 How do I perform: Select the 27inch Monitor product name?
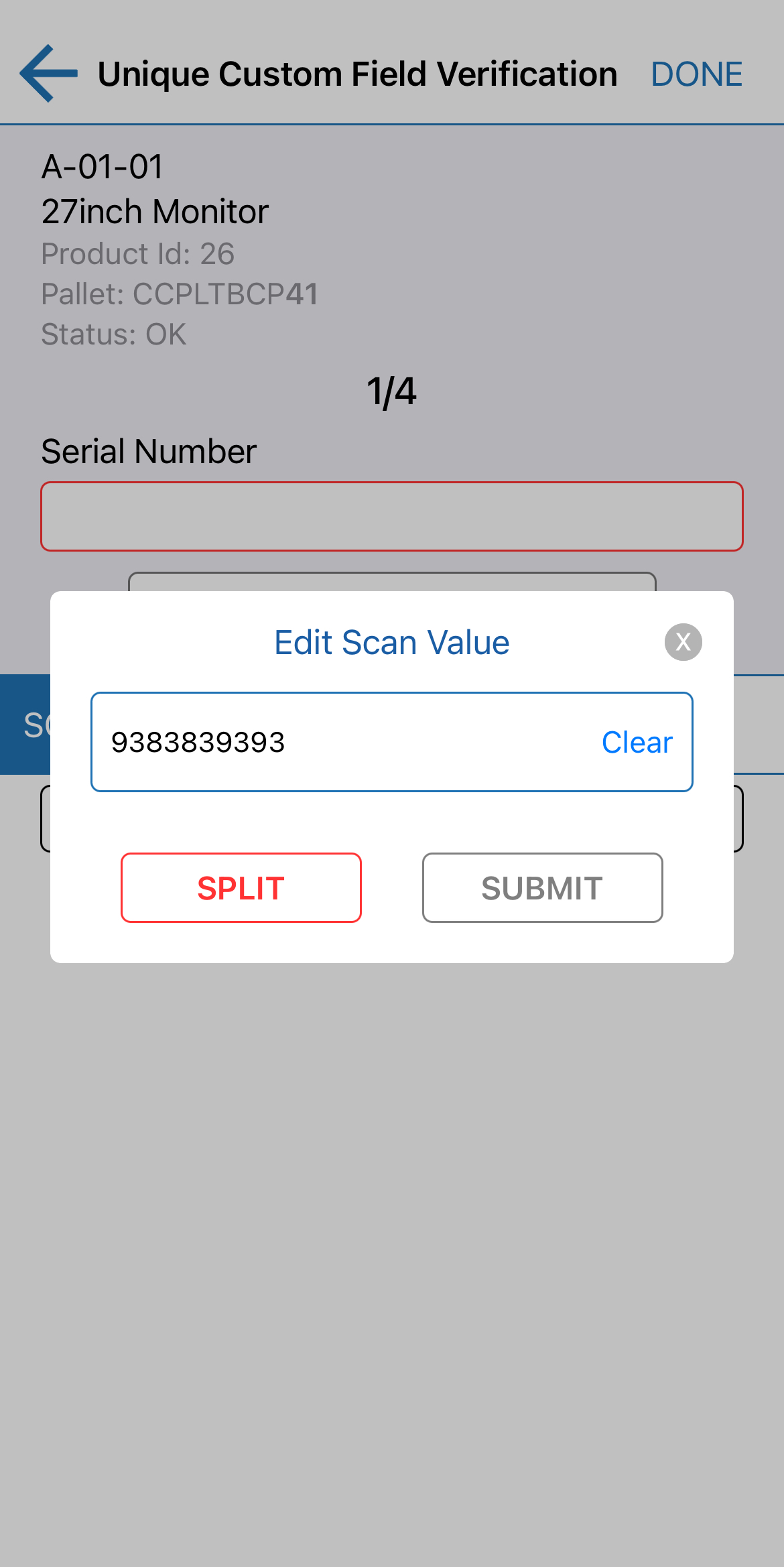pos(154,210)
